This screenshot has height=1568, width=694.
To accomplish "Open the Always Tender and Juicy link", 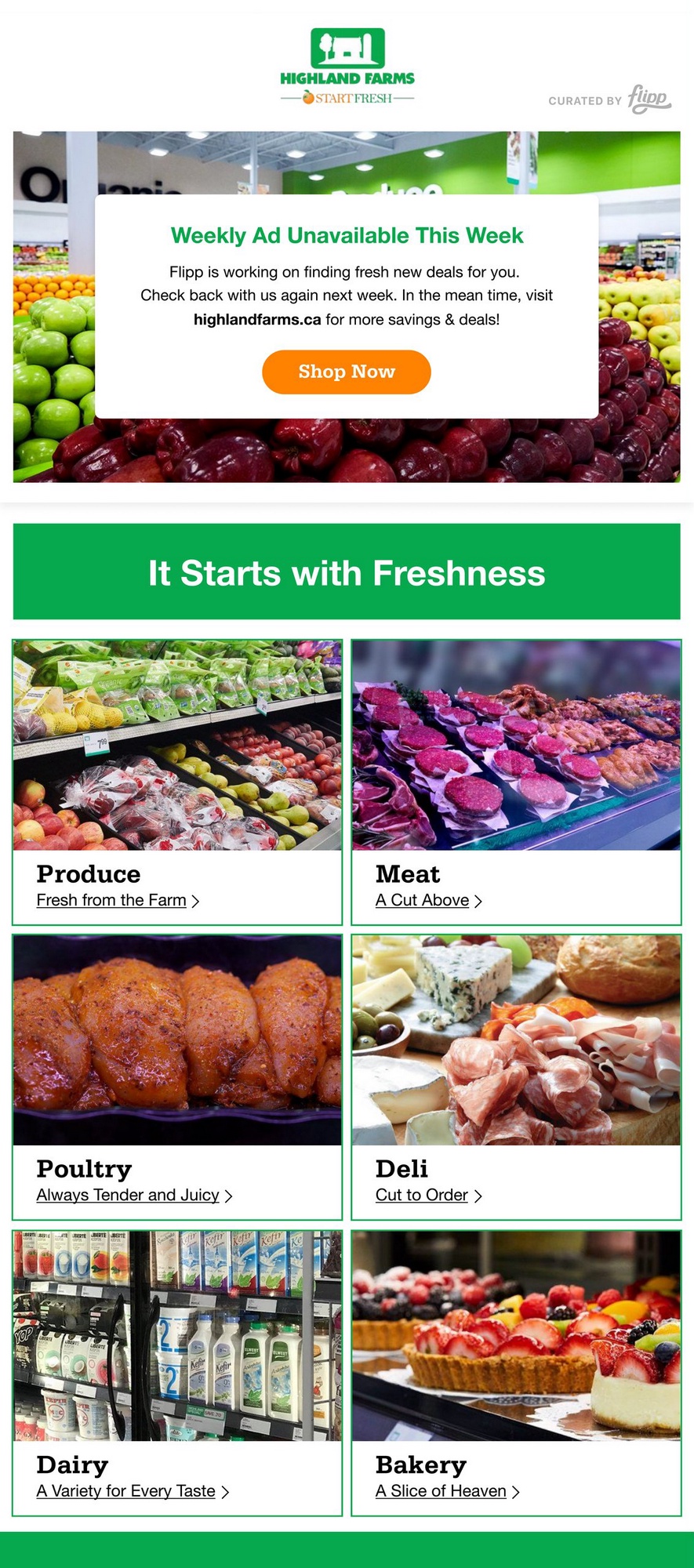I will click(128, 1195).
